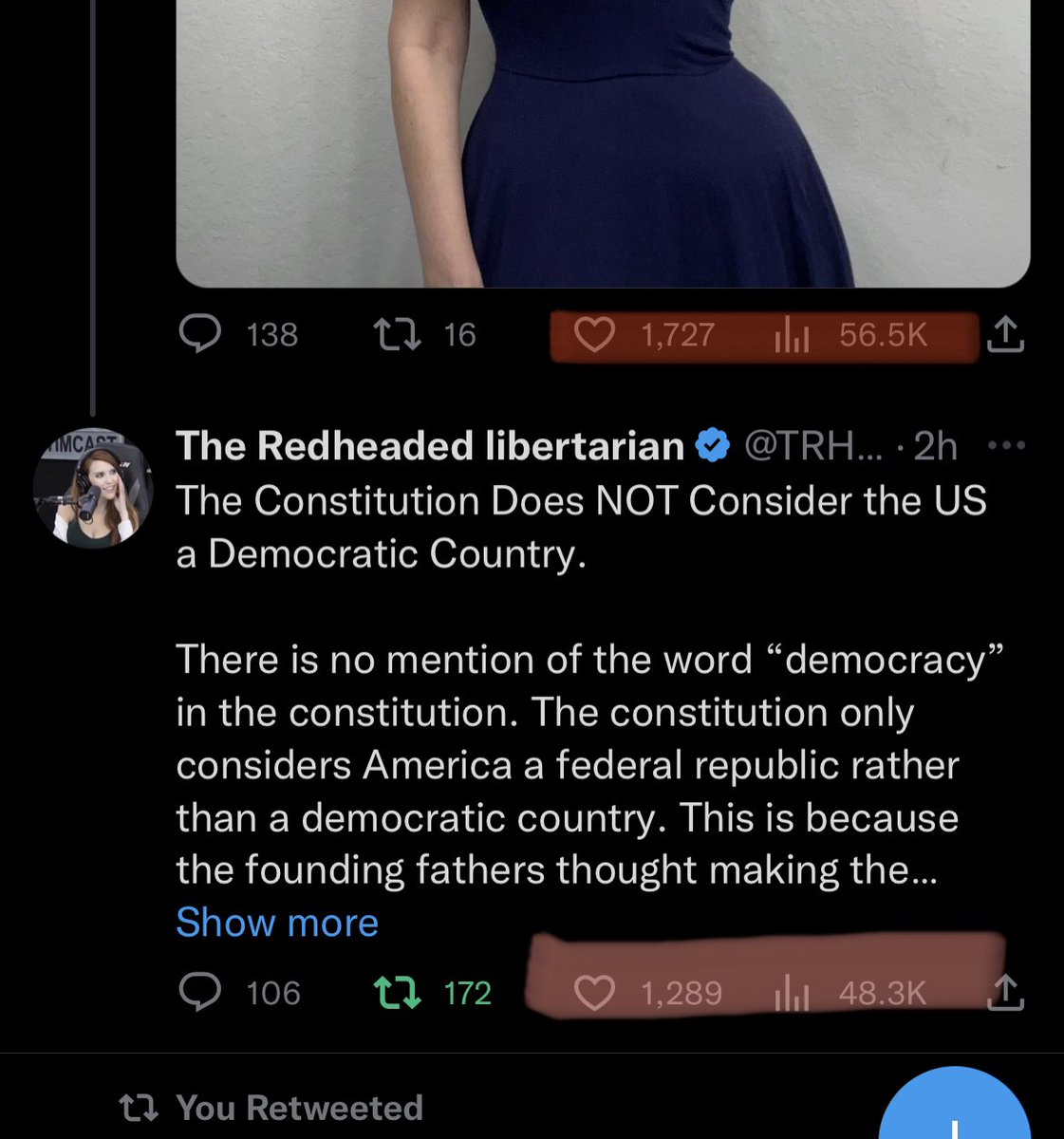Open more options on the Redheaded libertarian tweet
This screenshot has height=1139, width=1064.
click(x=1006, y=445)
